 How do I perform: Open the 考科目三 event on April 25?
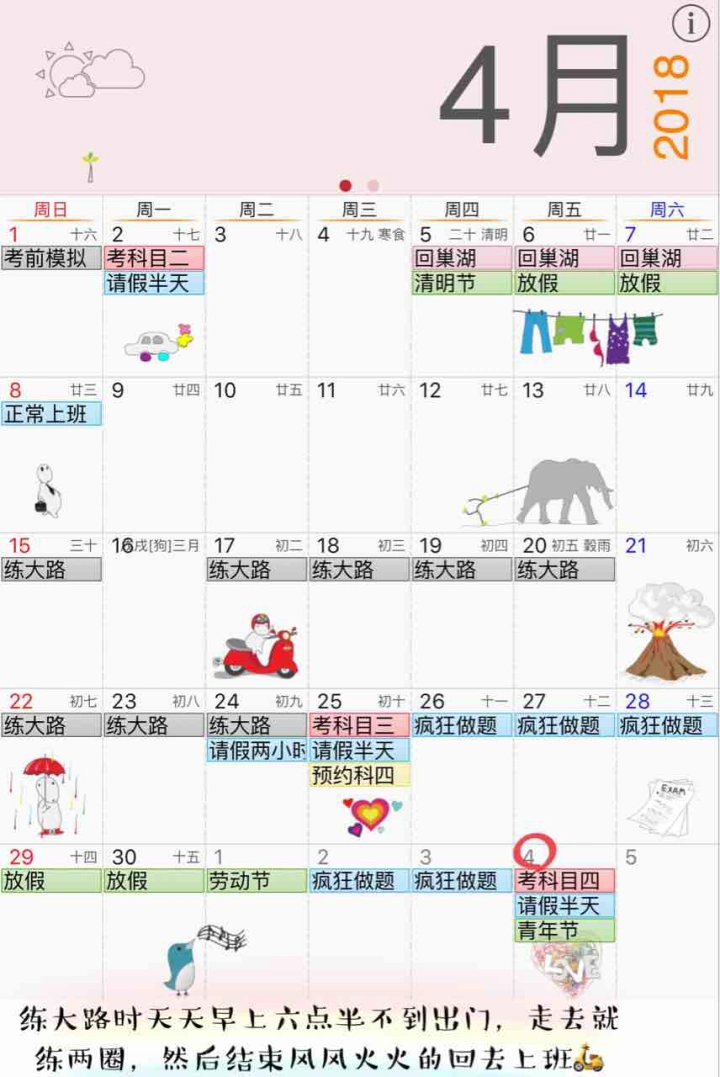tap(359, 726)
